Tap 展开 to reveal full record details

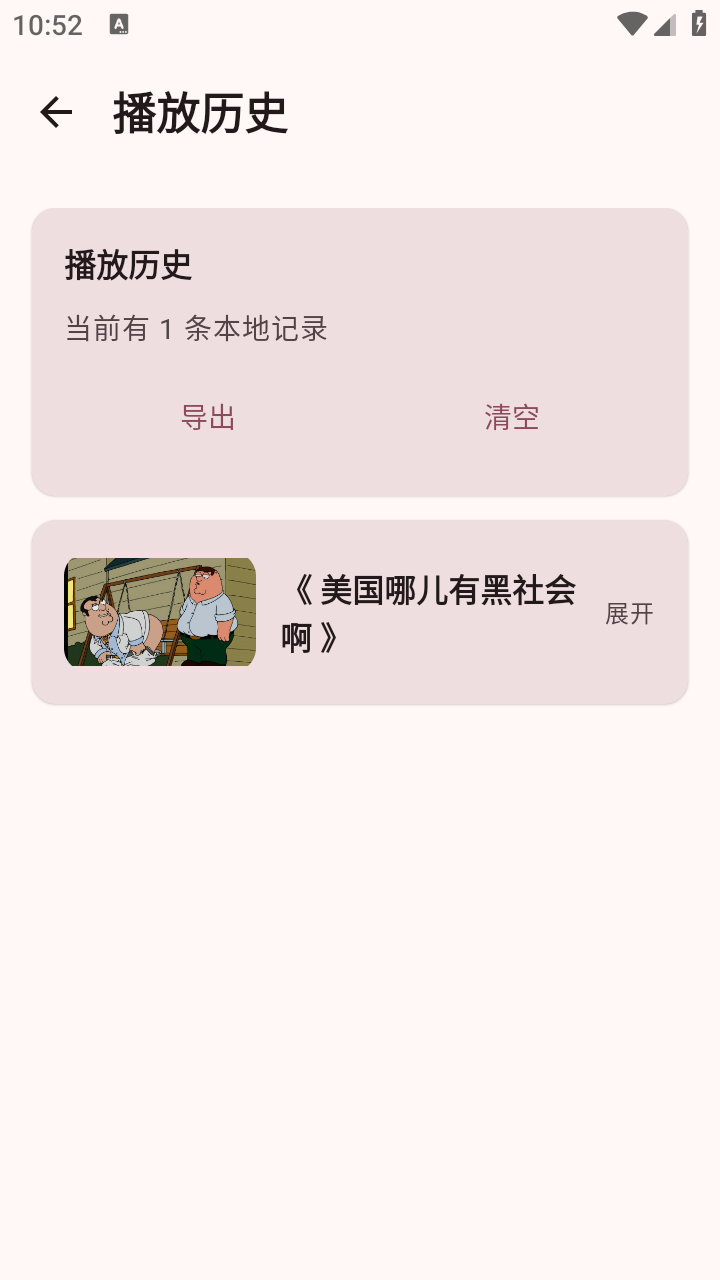(x=628, y=614)
